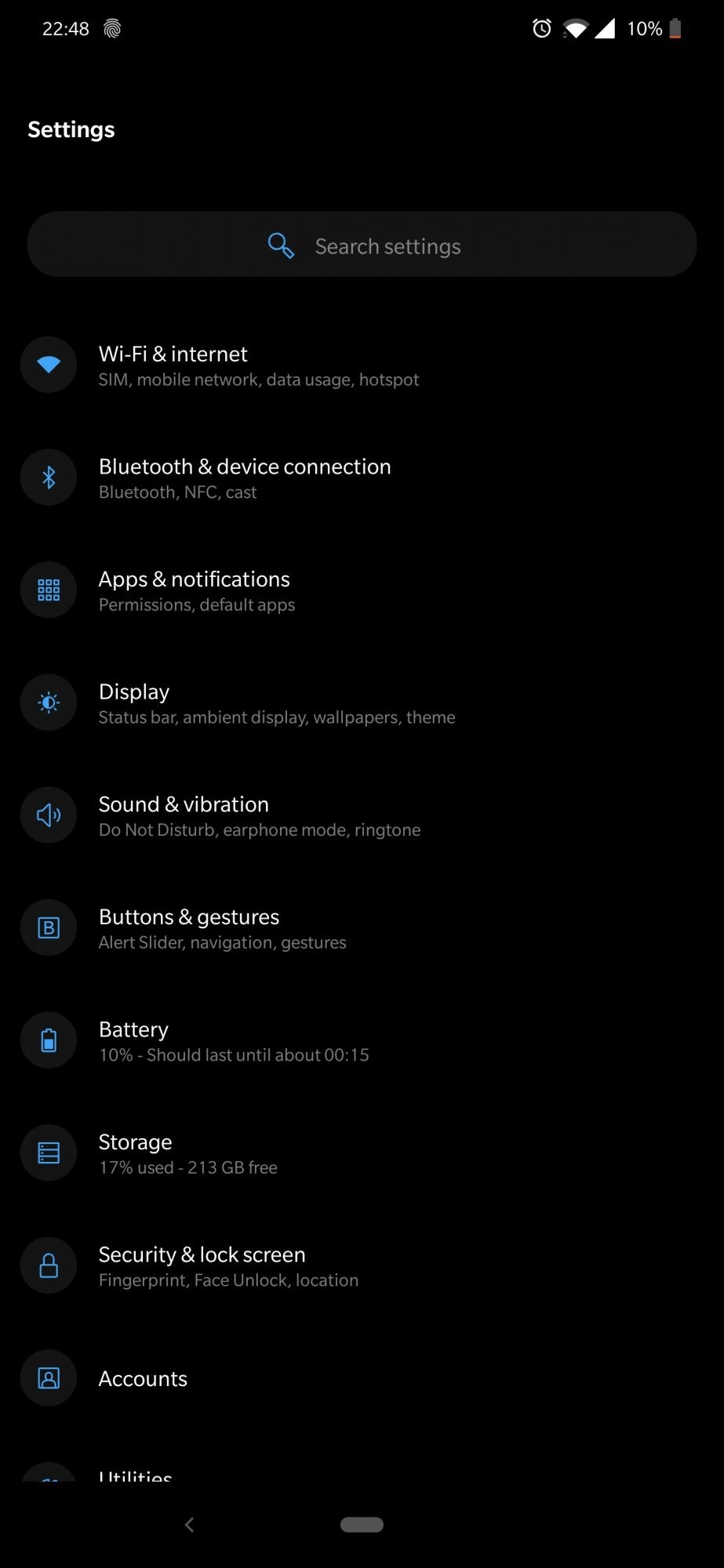This screenshot has width=724, height=1568.
Task: Go to Bluetooth & device connection
Action: click(245, 478)
